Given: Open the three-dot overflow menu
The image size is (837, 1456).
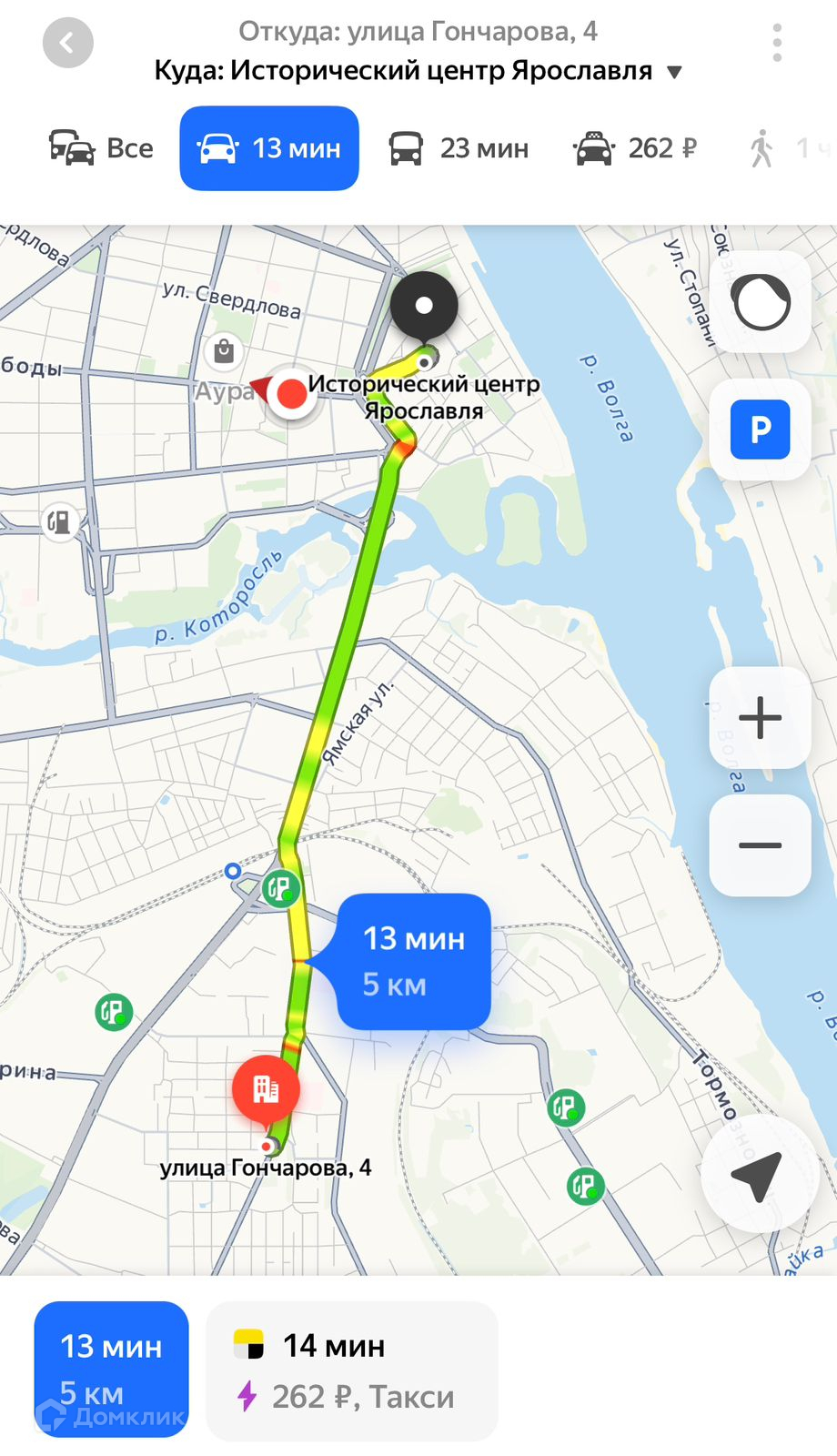Looking at the screenshot, I should coord(776,43).
